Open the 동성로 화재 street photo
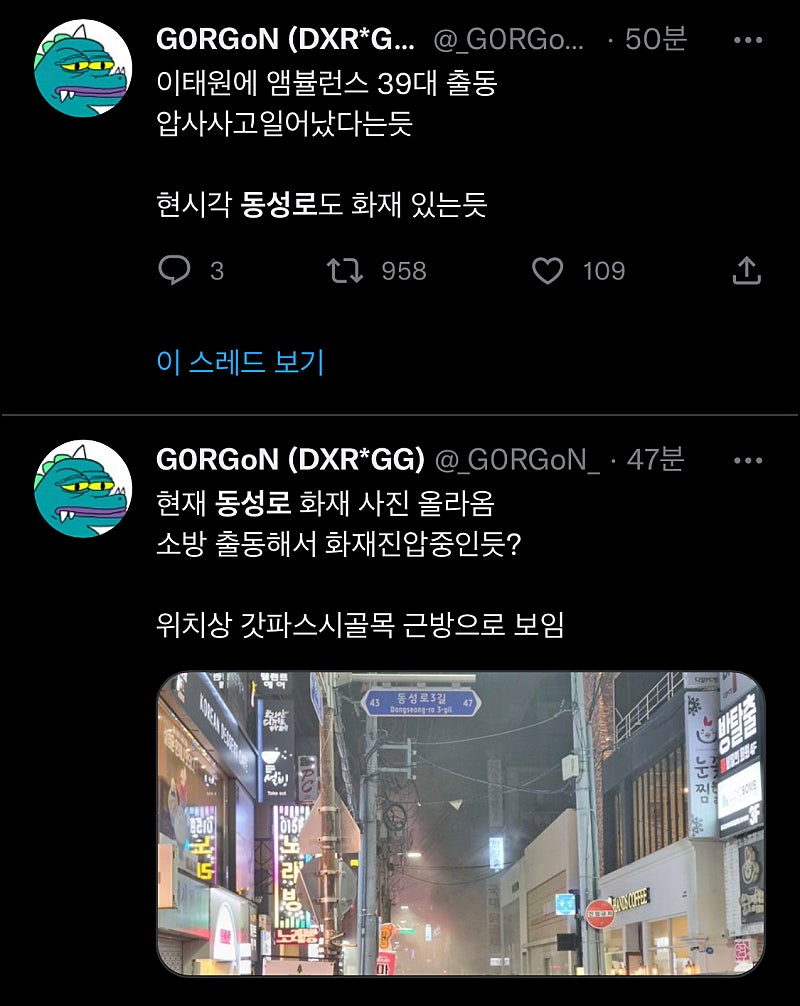Screen dimensions: 800x1006 click(x=461, y=823)
